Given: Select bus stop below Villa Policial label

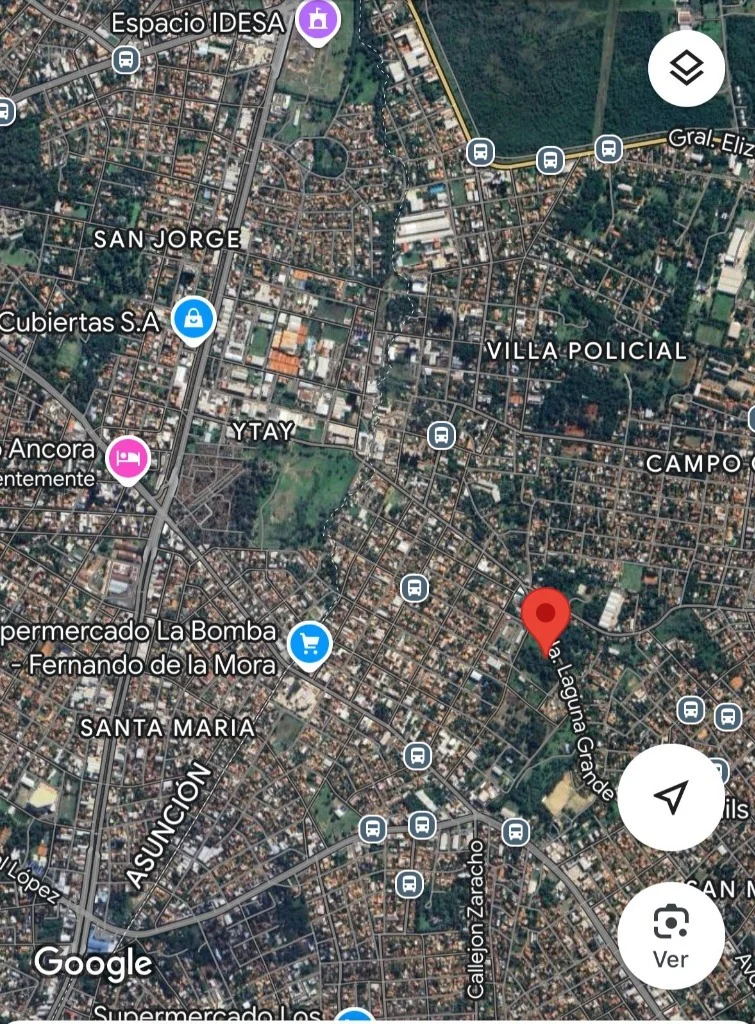Looking at the screenshot, I should coord(441,436).
